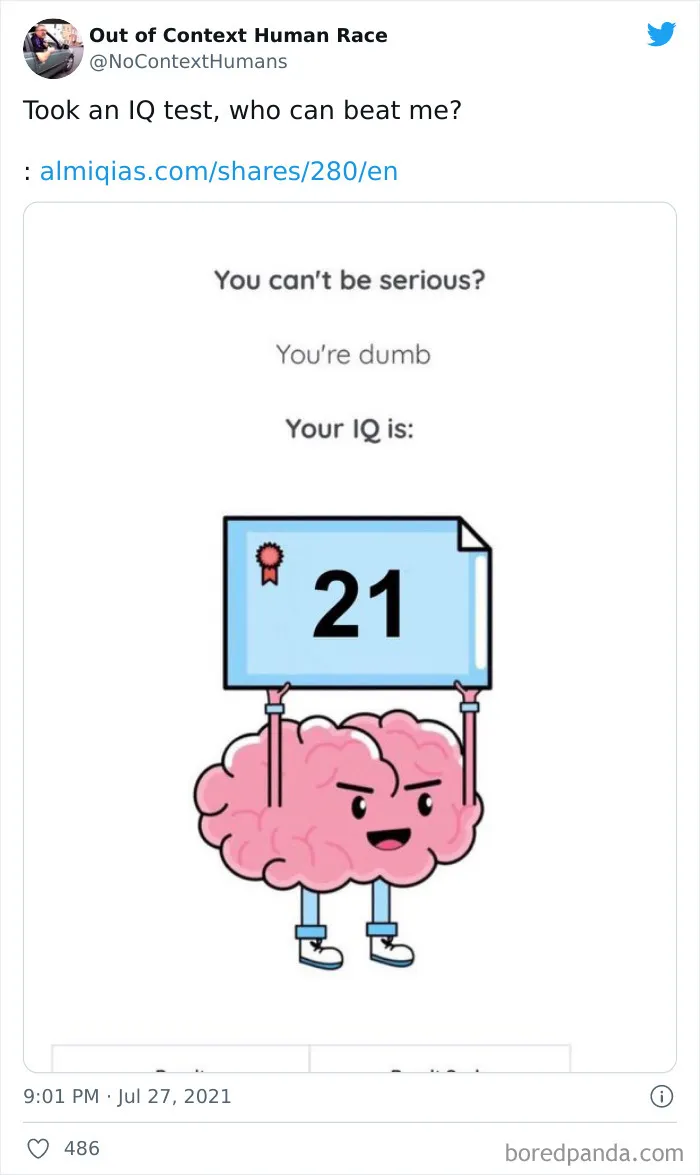Open the @NoContextHumans handle
This screenshot has height=1175, width=700.
[x=188, y=61]
